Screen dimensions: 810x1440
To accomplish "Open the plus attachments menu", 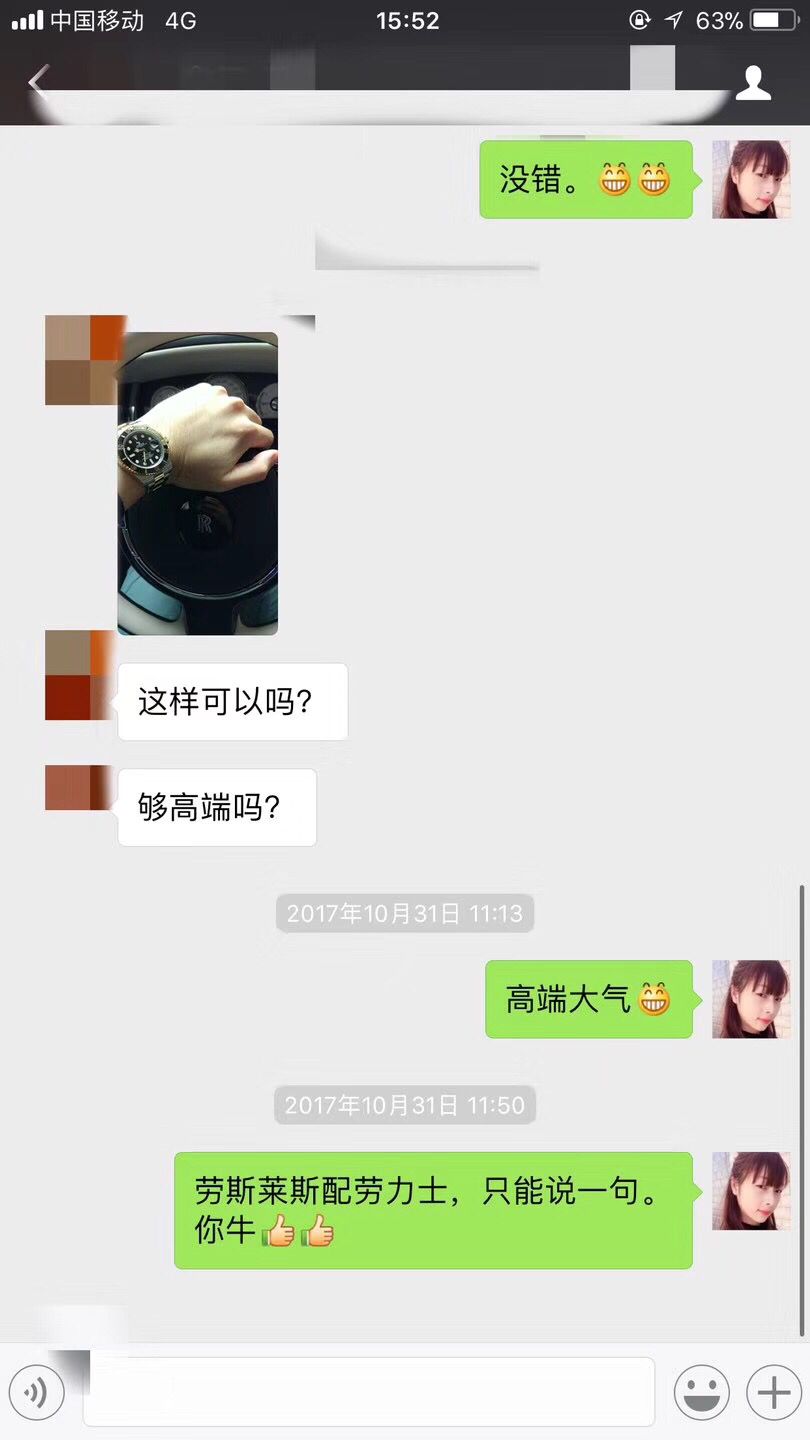I will coord(774,1391).
